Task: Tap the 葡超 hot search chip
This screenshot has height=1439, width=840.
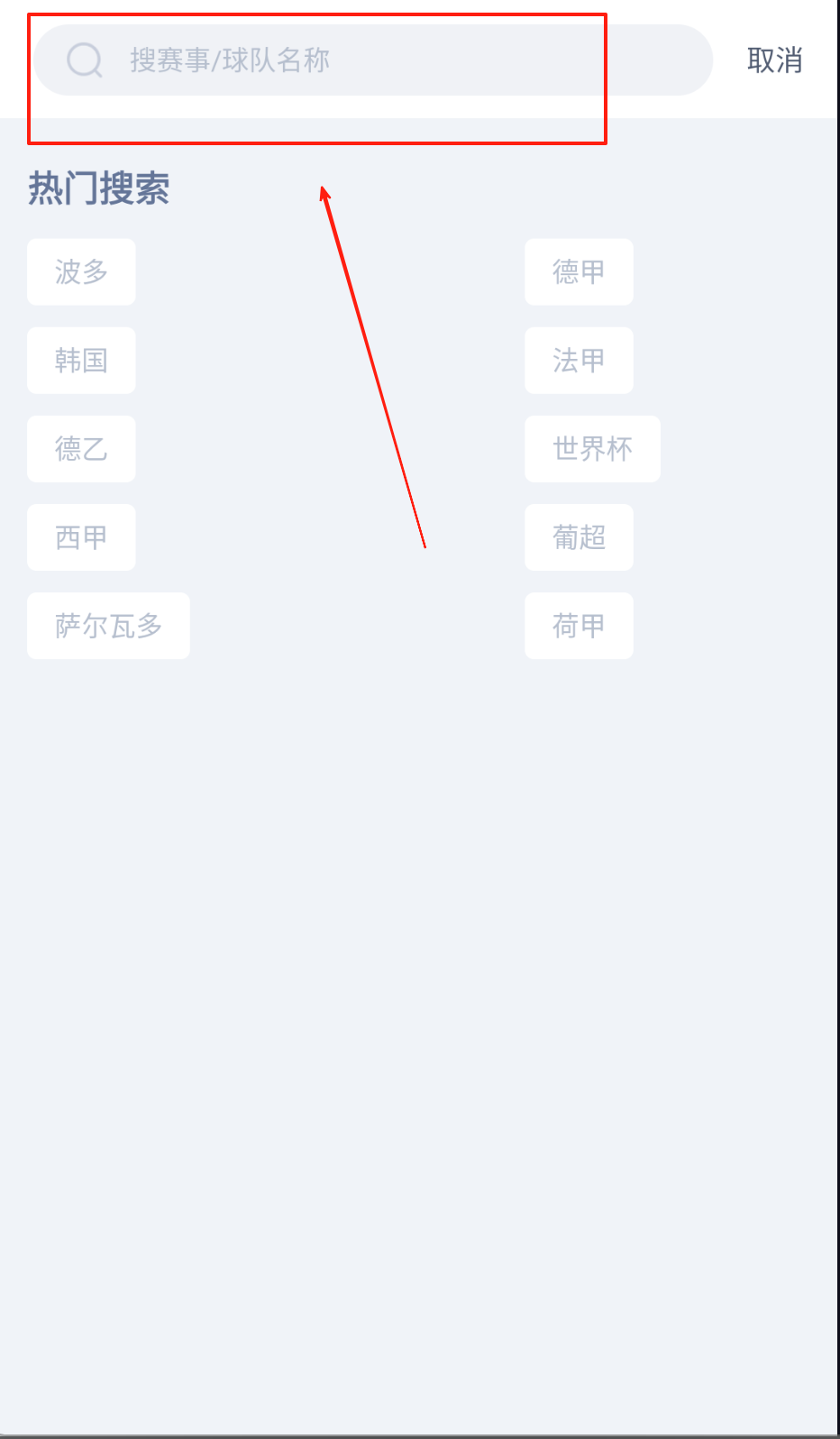Action: (579, 536)
